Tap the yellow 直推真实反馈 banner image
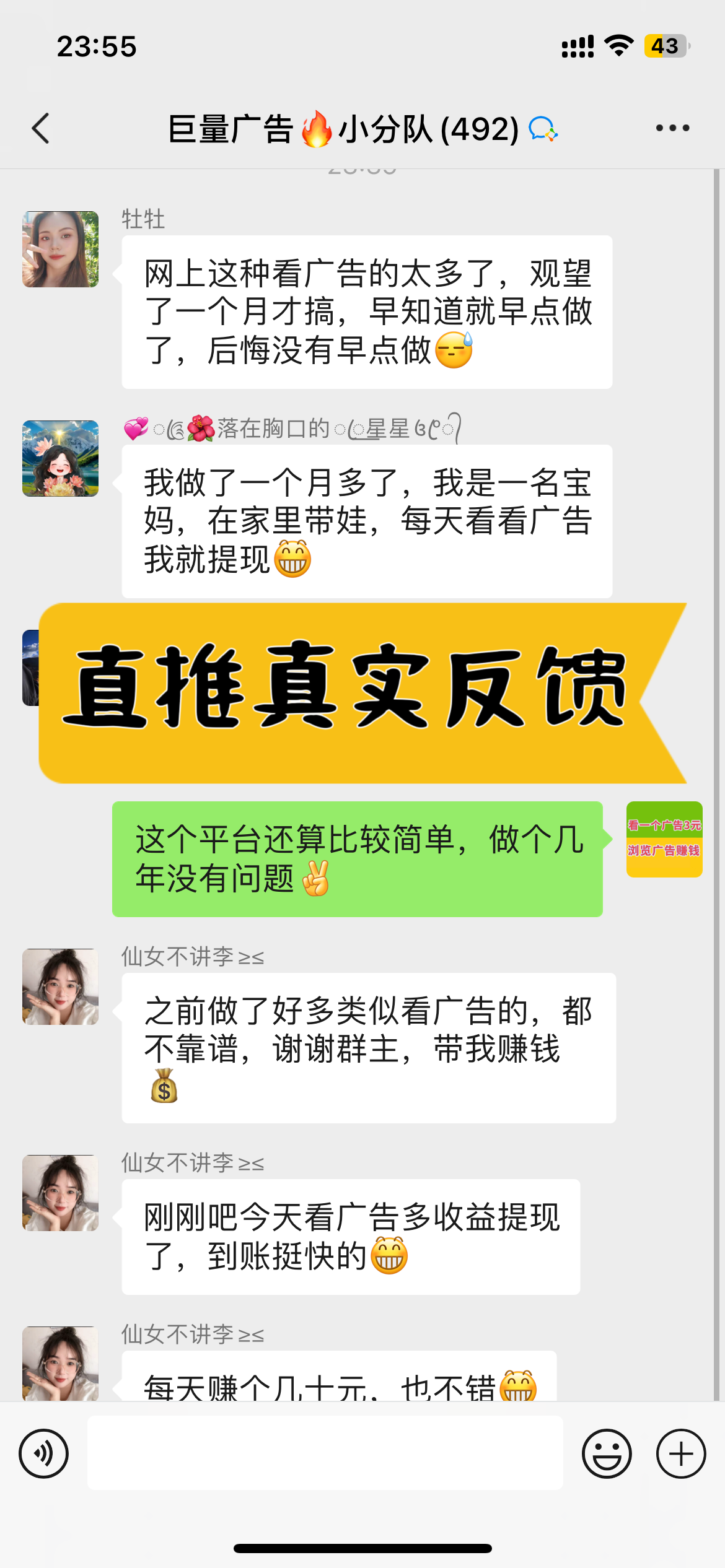This screenshot has width=725, height=1568. 362,694
